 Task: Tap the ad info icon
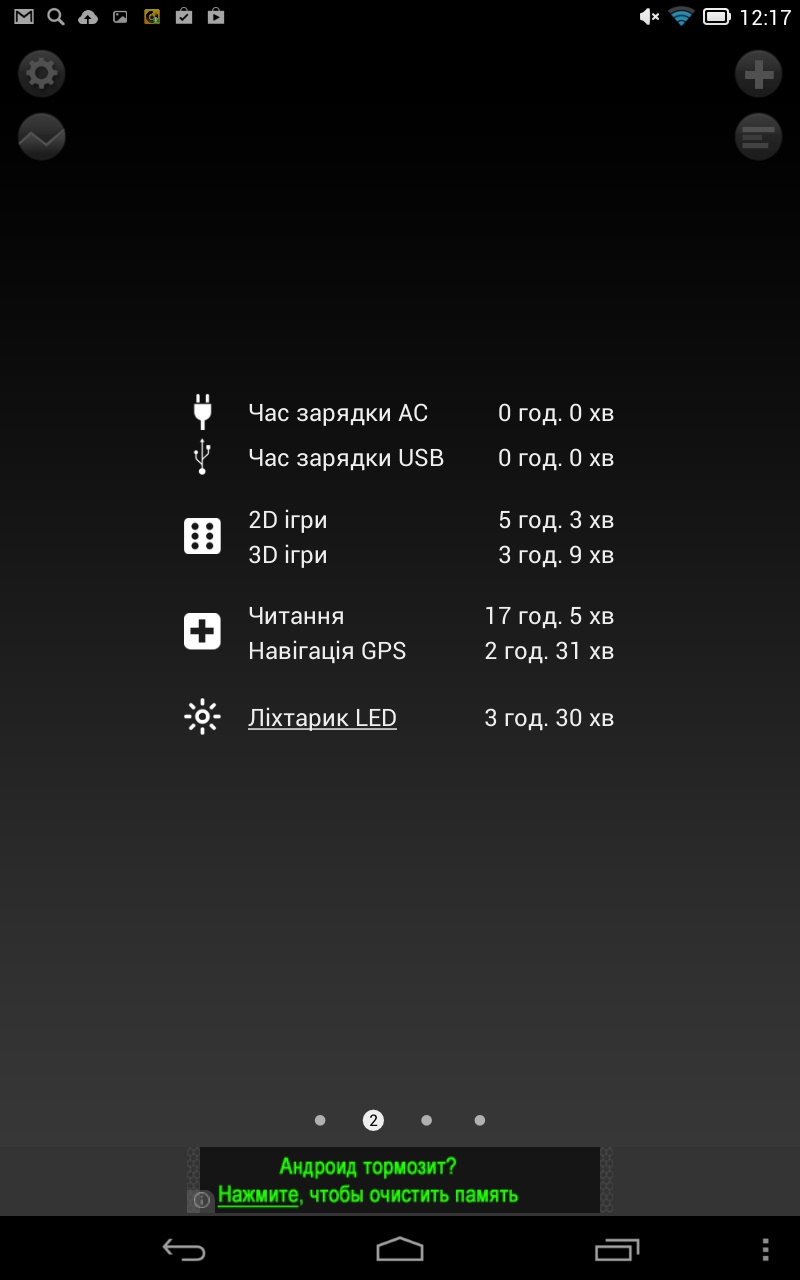pyautogui.click(x=202, y=1200)
